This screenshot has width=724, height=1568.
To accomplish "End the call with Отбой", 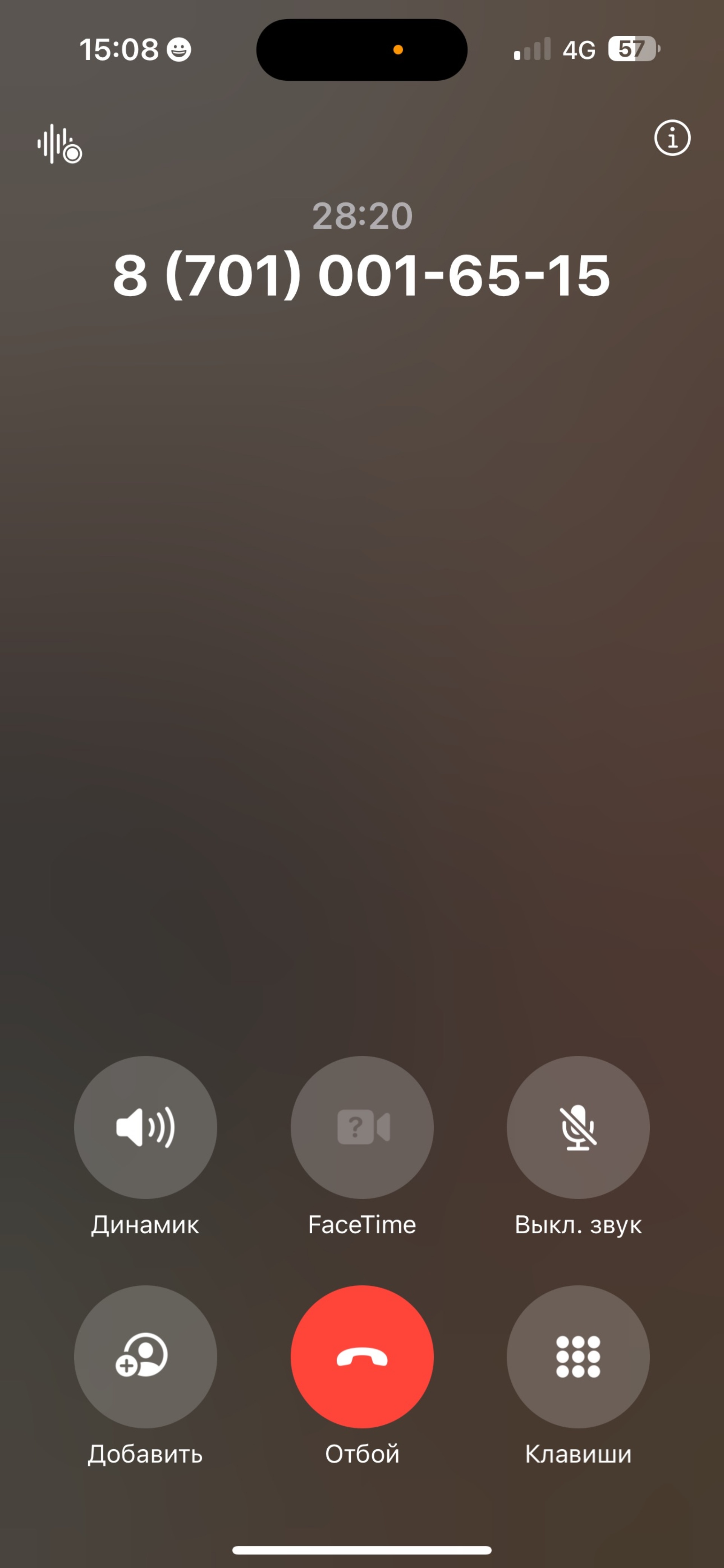I will (362, 1356).
